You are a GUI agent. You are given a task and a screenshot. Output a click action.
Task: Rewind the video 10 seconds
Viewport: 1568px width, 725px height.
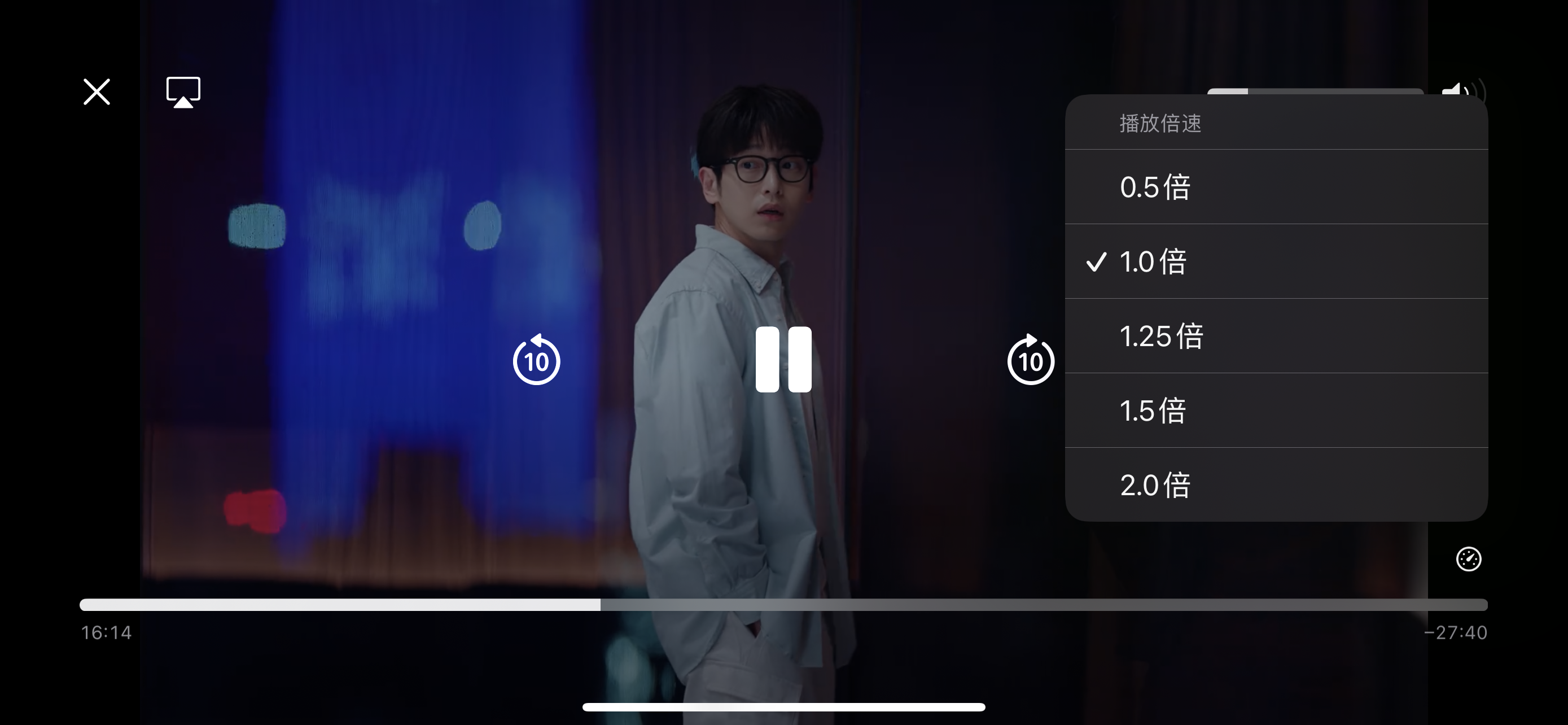(536, 360)
